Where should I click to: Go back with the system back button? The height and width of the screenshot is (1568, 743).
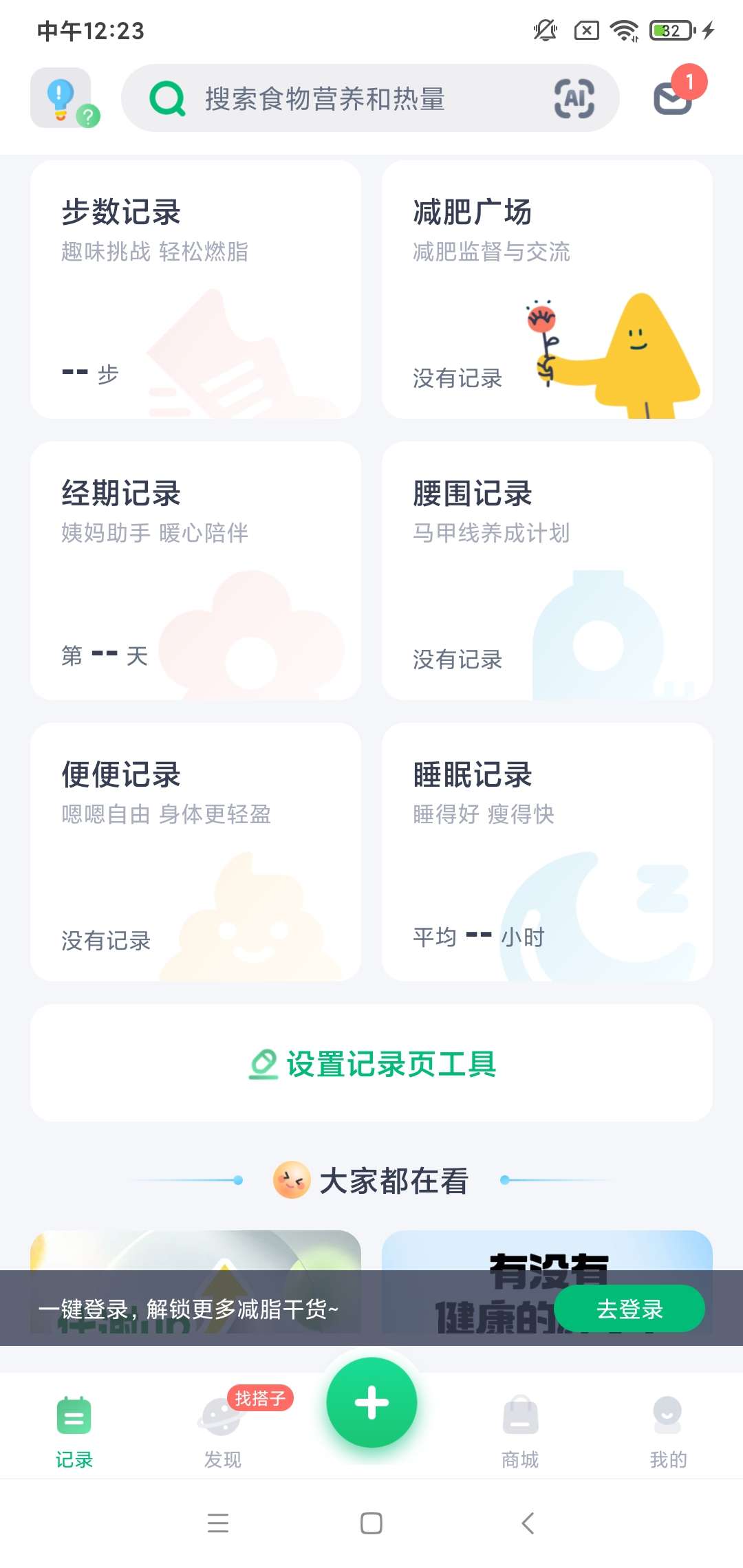[528, 1523]
